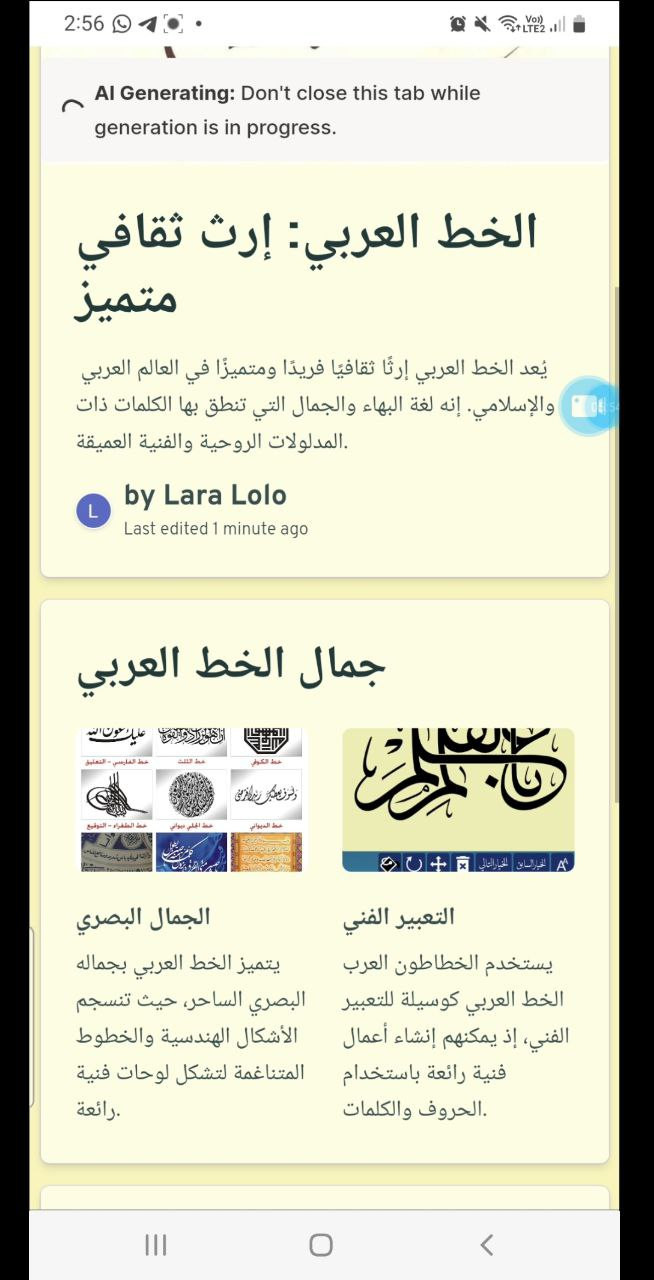Open Lara Lolo's author avatar
This screenshot has width=654, height=1280.
tap(93, 511)
